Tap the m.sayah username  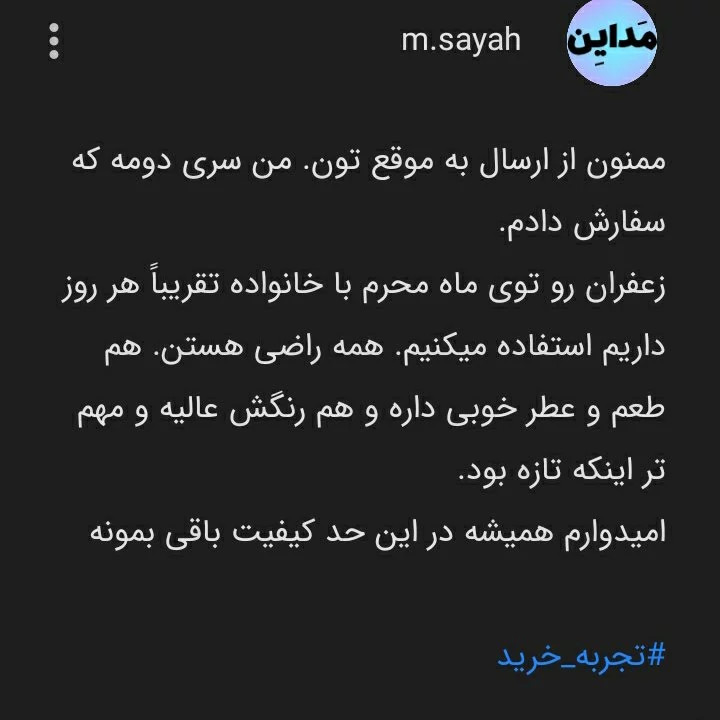click(x=461, y=42)
